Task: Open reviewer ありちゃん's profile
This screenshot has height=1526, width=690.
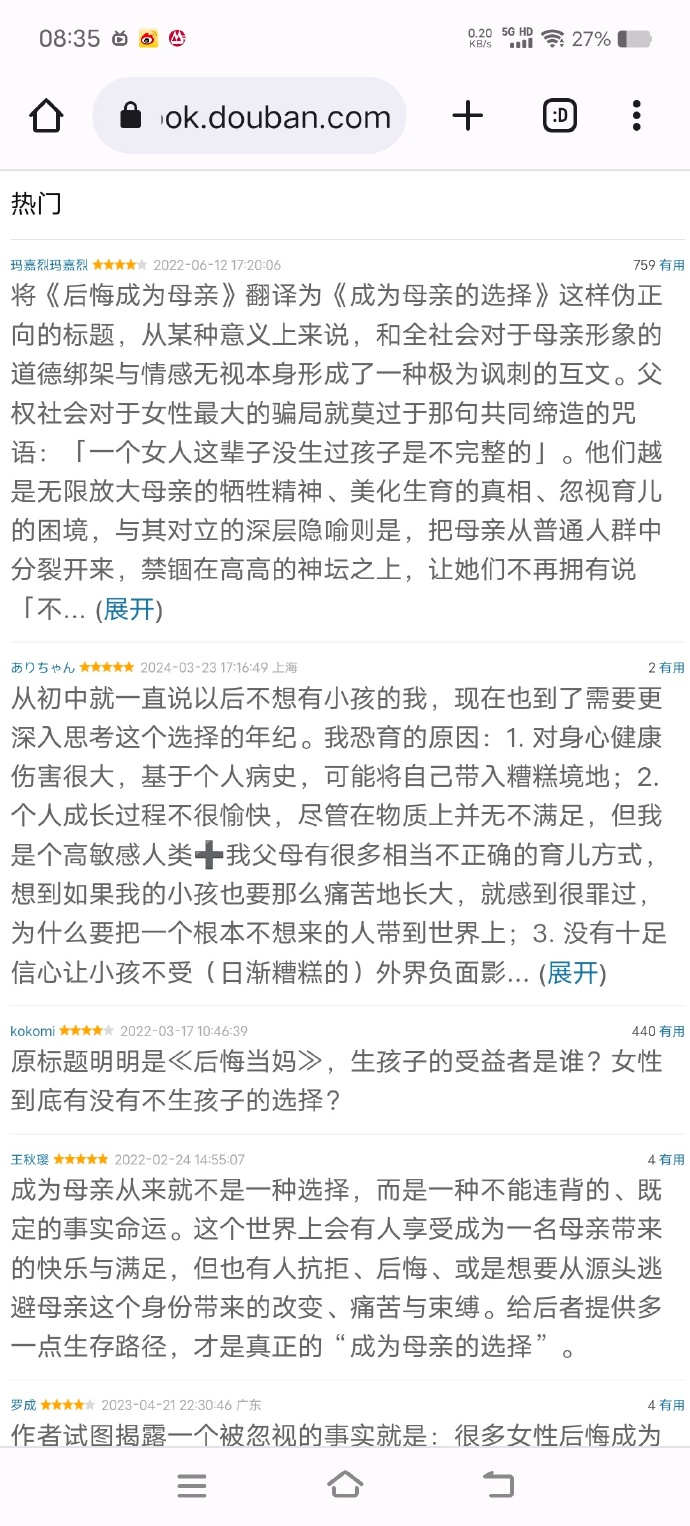Action: [43, 667]
